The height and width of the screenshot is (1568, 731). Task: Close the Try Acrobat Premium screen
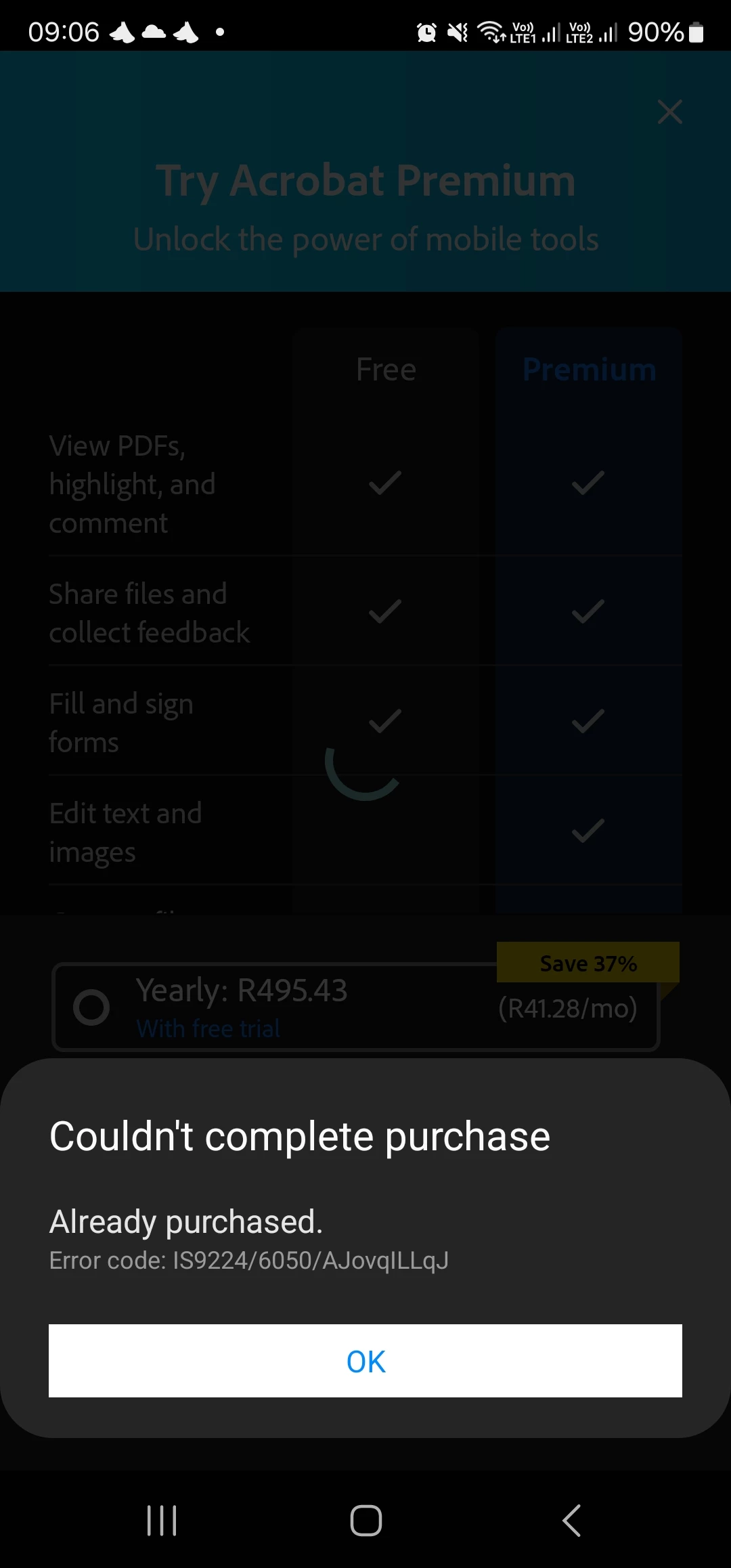(669, 112)
